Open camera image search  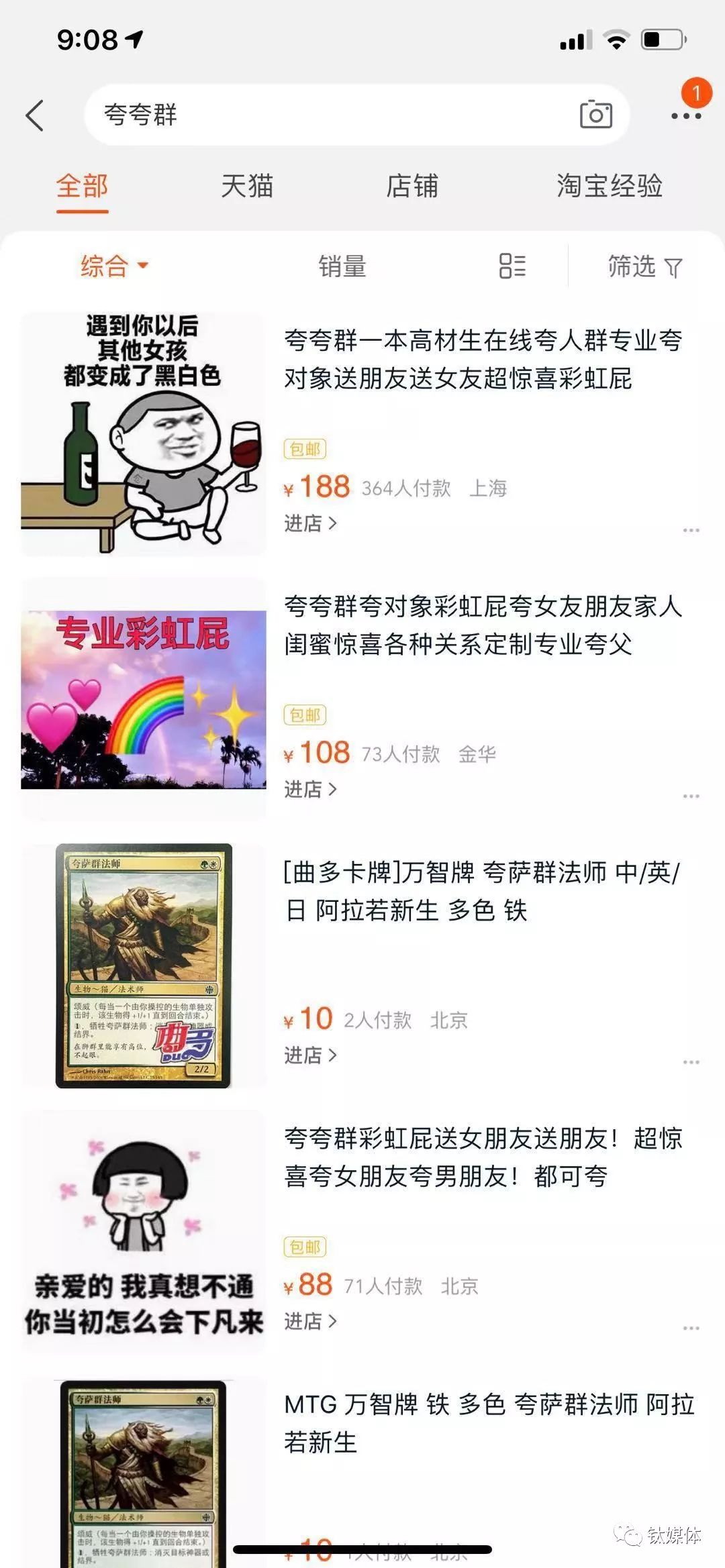pos(595,115)
